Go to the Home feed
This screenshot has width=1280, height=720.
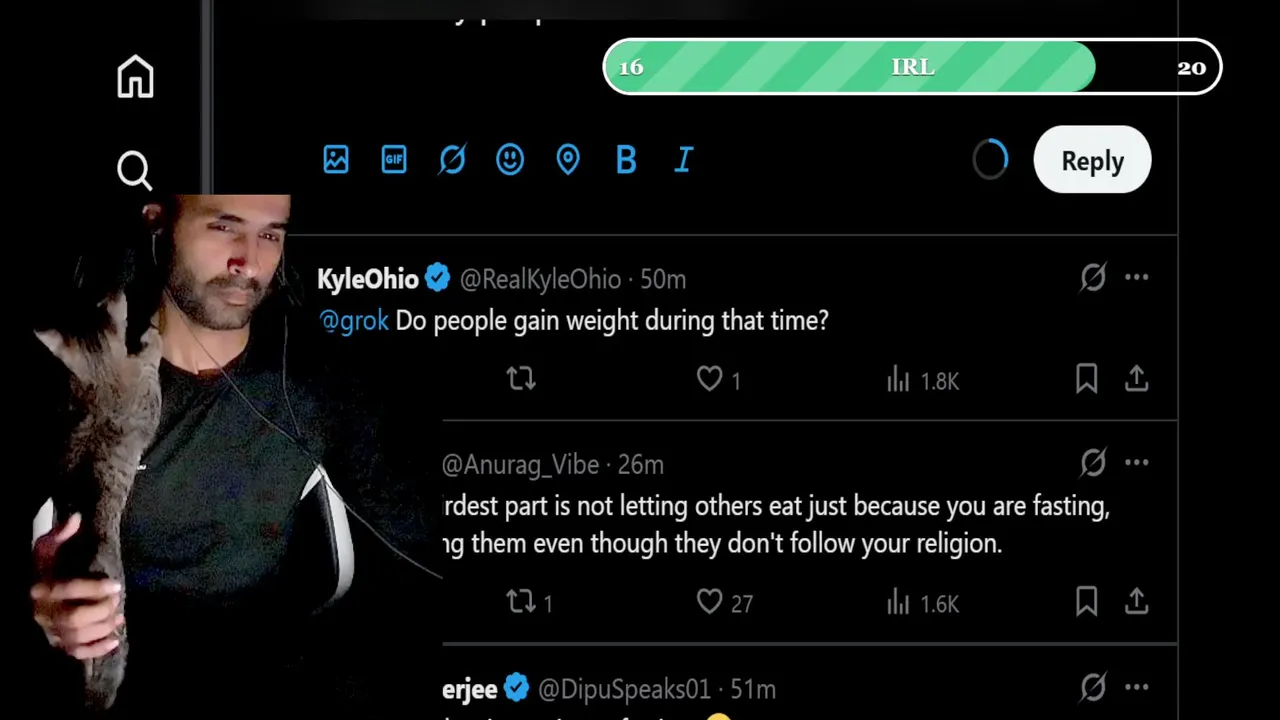point(135,77)
